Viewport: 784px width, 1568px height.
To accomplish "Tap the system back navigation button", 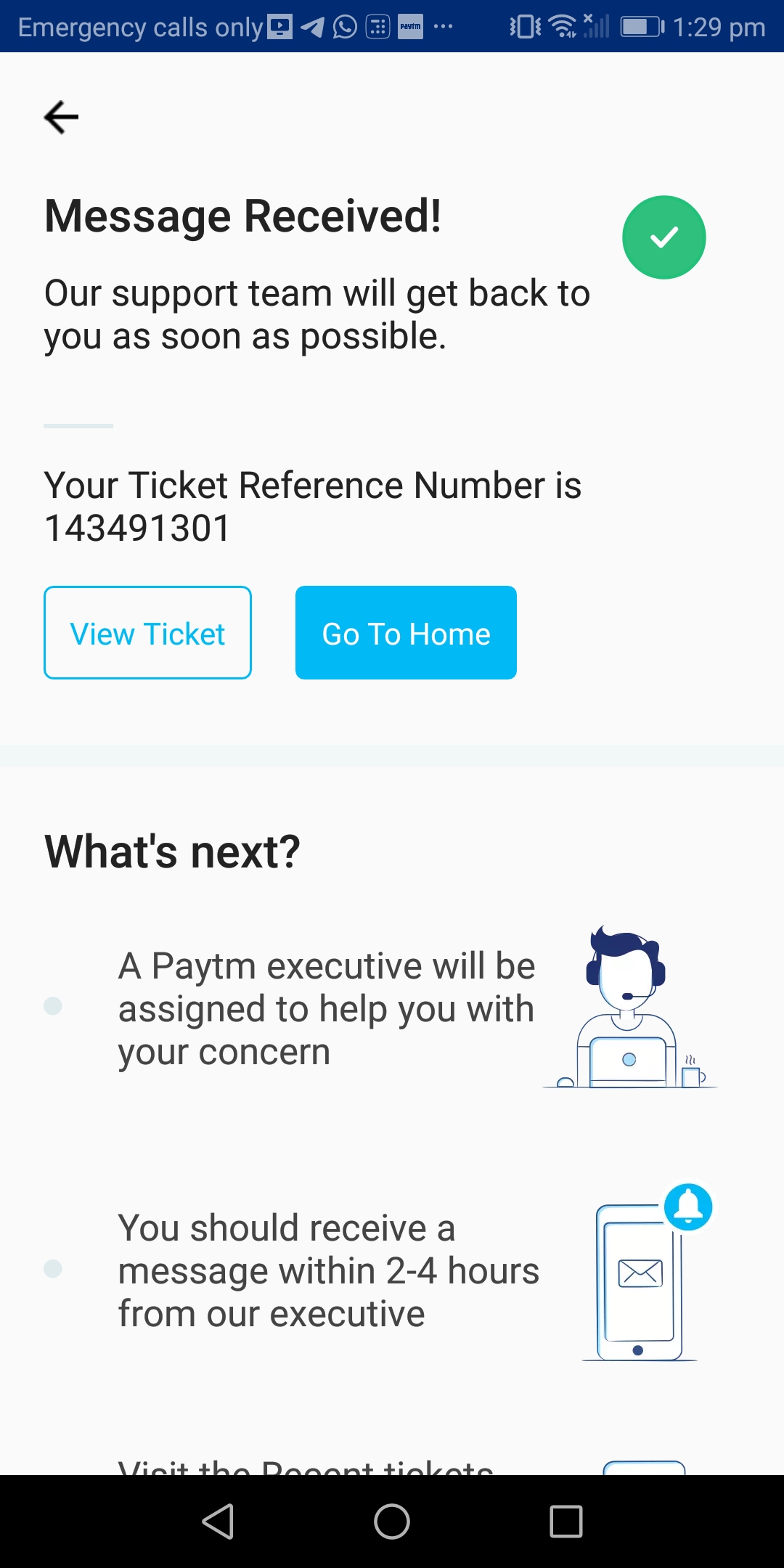I will click(x=218, y=1521).
